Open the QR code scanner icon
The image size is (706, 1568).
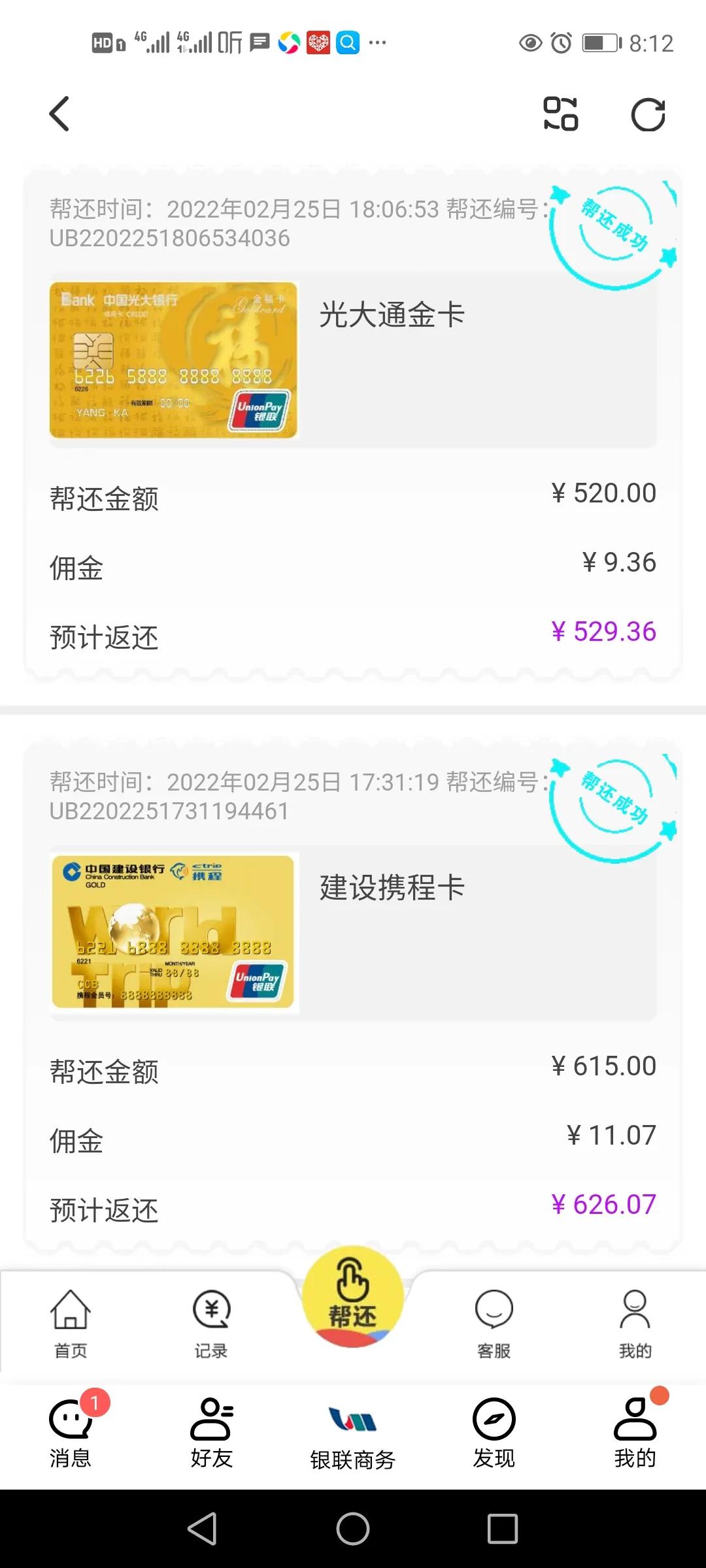coord(561,115)
